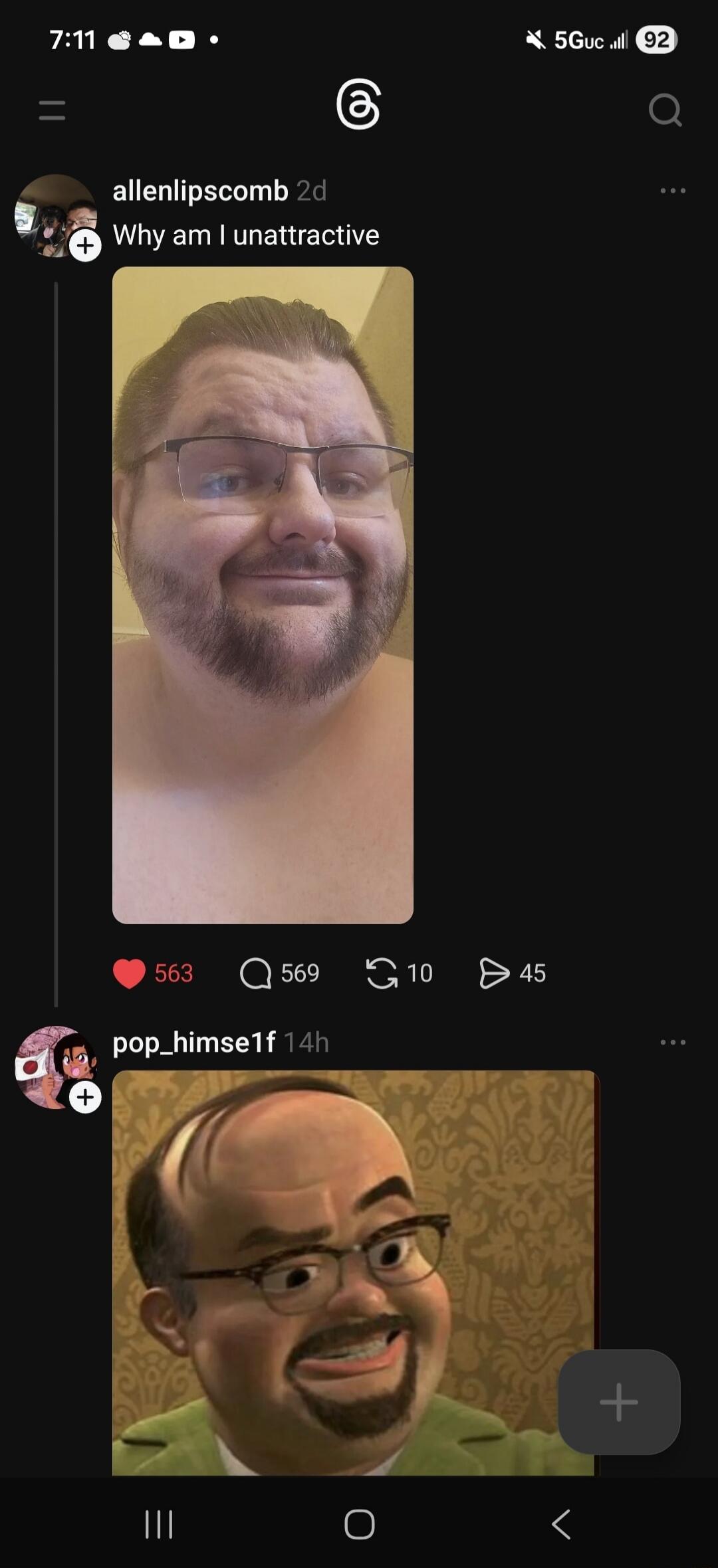Follow pop_himse1f via the avatar plus badge
The width and height of the screenshot is (718, 1568).
85,1097
